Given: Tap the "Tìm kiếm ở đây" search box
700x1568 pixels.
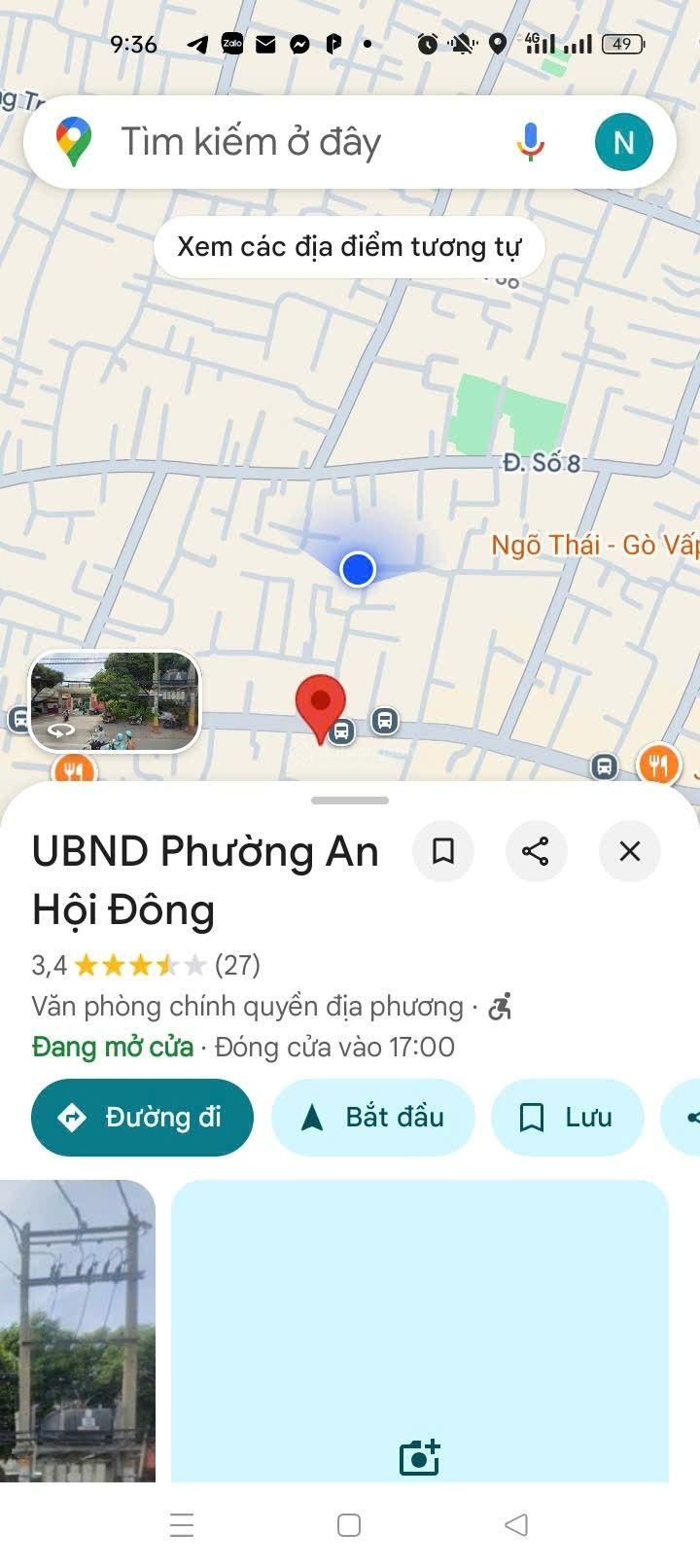Looking at the screenshot, I should tap(292, 142).
